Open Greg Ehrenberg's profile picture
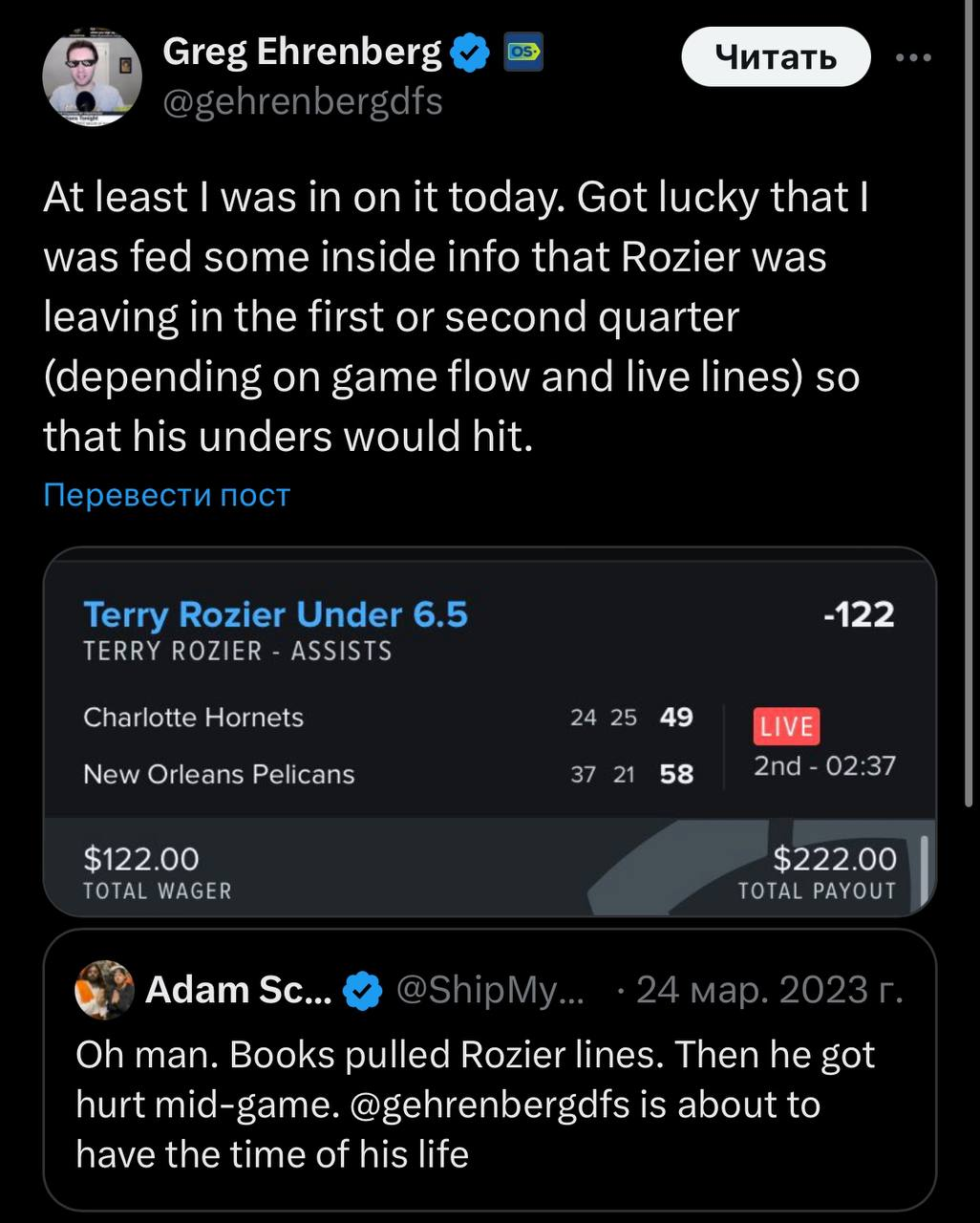Viewport: 980px width, 1223px height. tap(92, 76)
